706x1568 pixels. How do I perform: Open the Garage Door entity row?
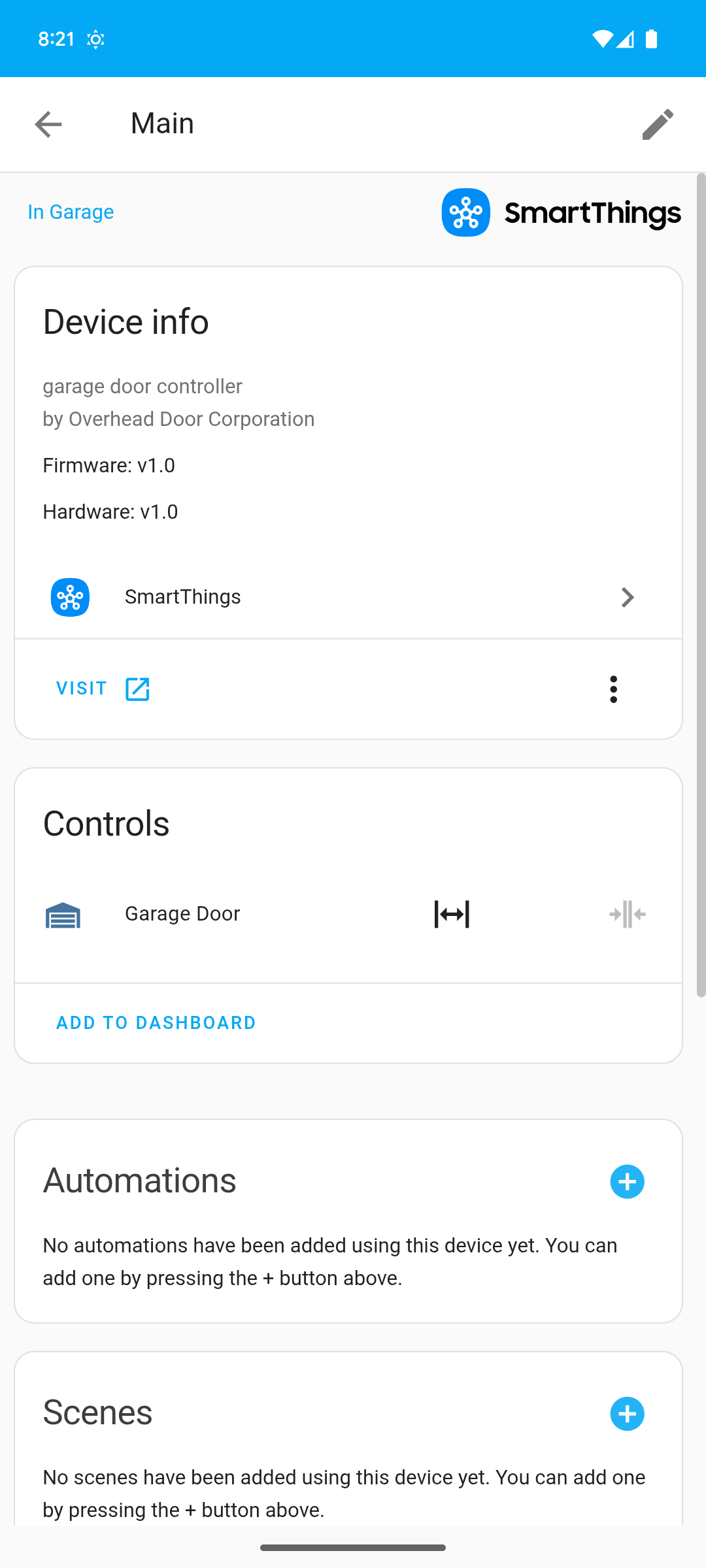coord(182,914)
